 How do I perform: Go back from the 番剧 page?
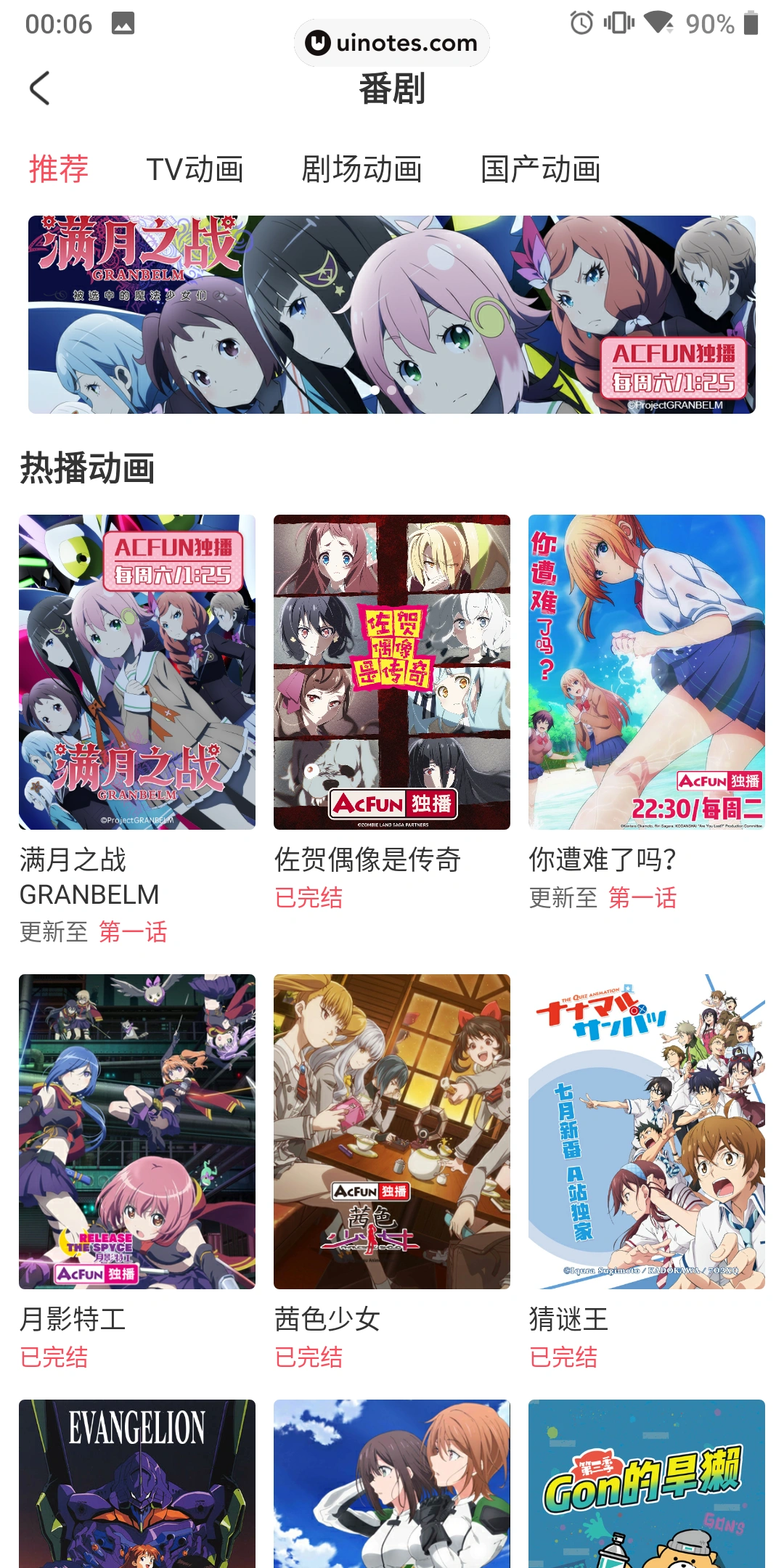40,89
